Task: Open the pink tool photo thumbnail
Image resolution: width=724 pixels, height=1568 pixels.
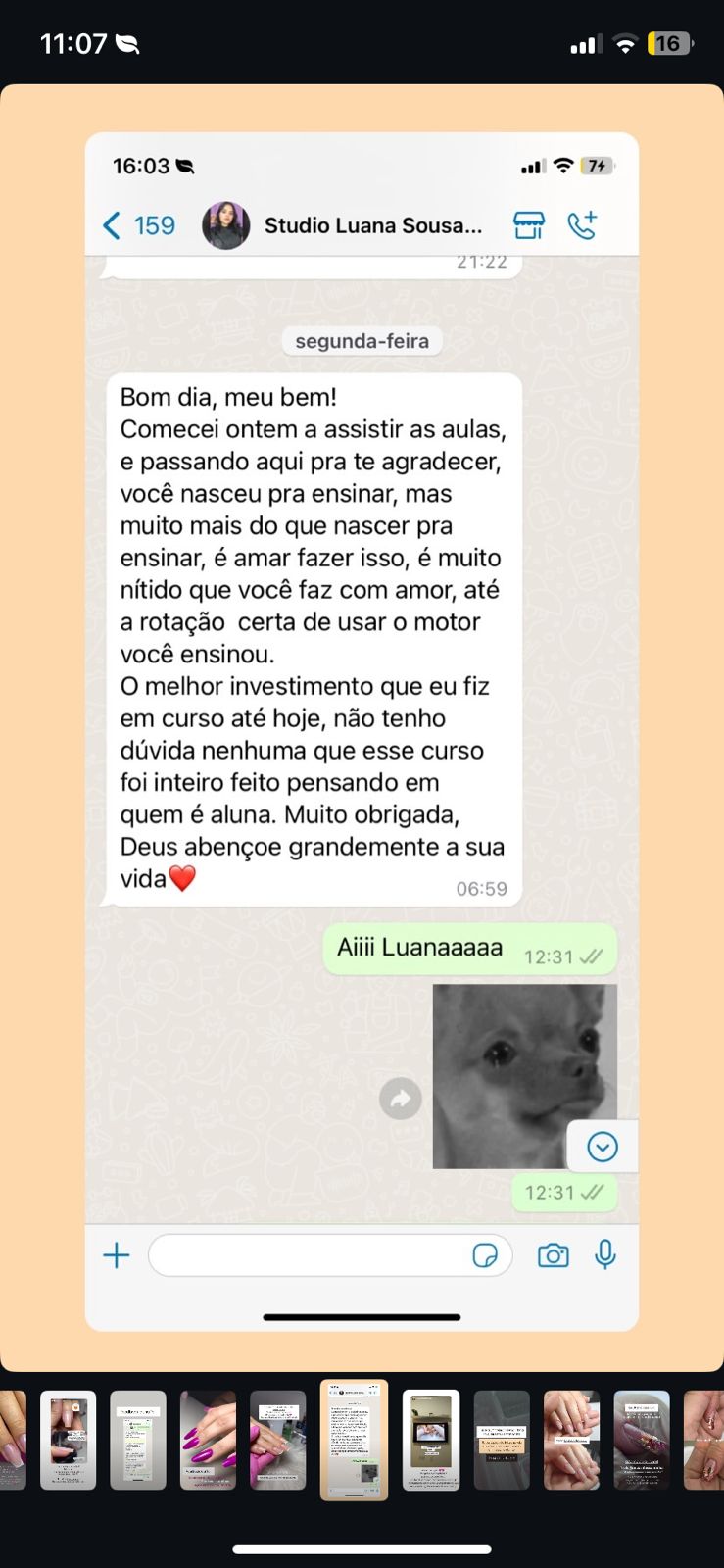Action: [278, 1440]
